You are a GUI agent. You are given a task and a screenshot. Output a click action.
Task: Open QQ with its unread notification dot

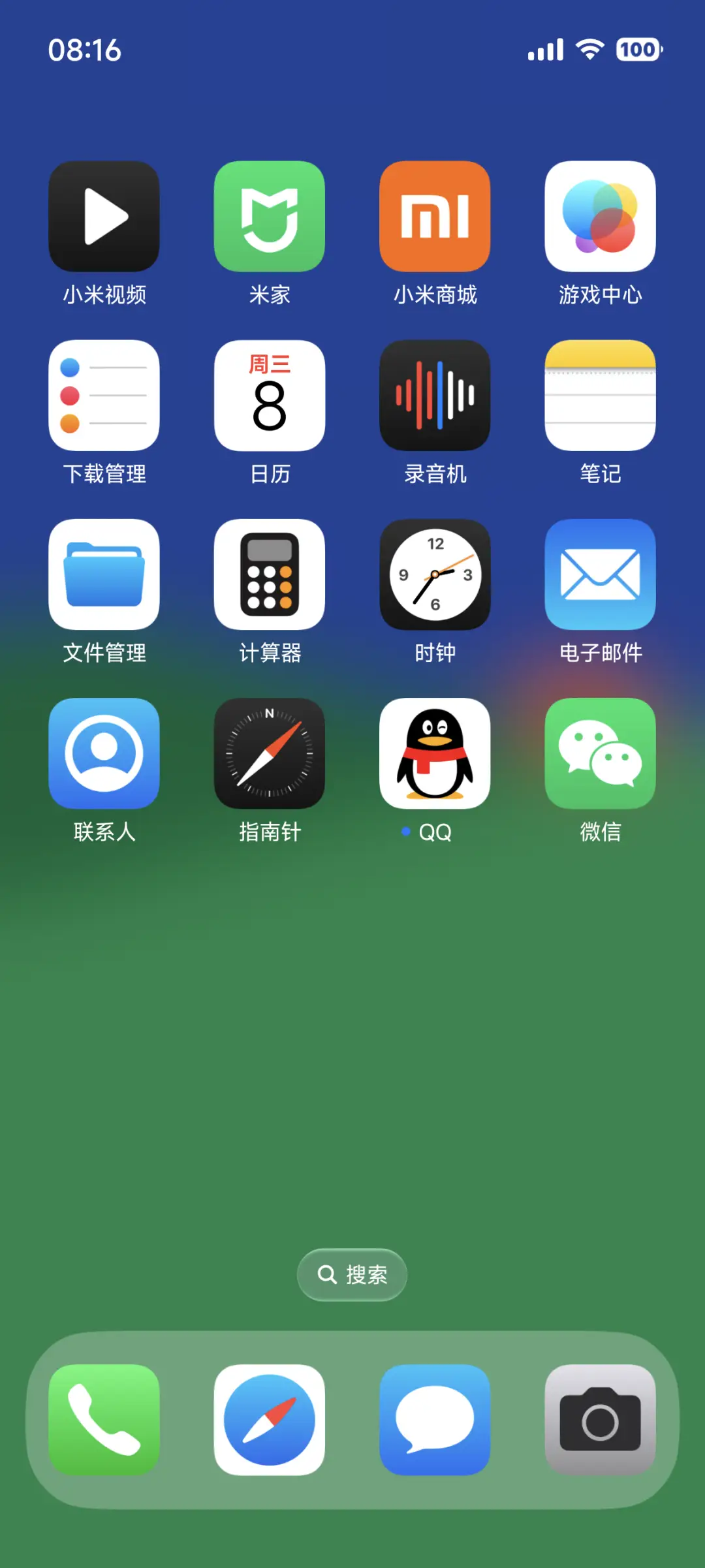click(x=435, y=752)
